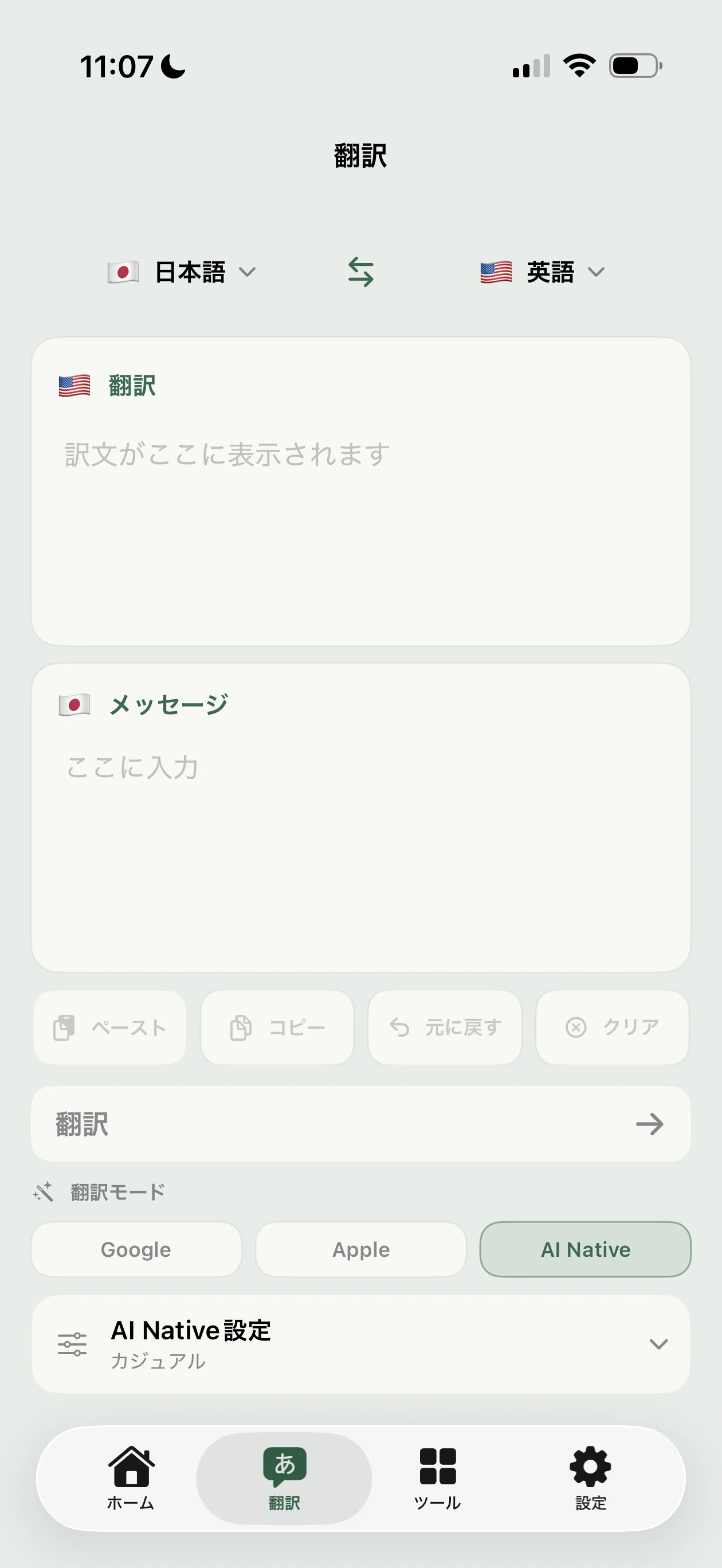This screenshot has width=722, height=1568.
Task: Open the 英語 target language dropdown
Action: pos(542,272)
